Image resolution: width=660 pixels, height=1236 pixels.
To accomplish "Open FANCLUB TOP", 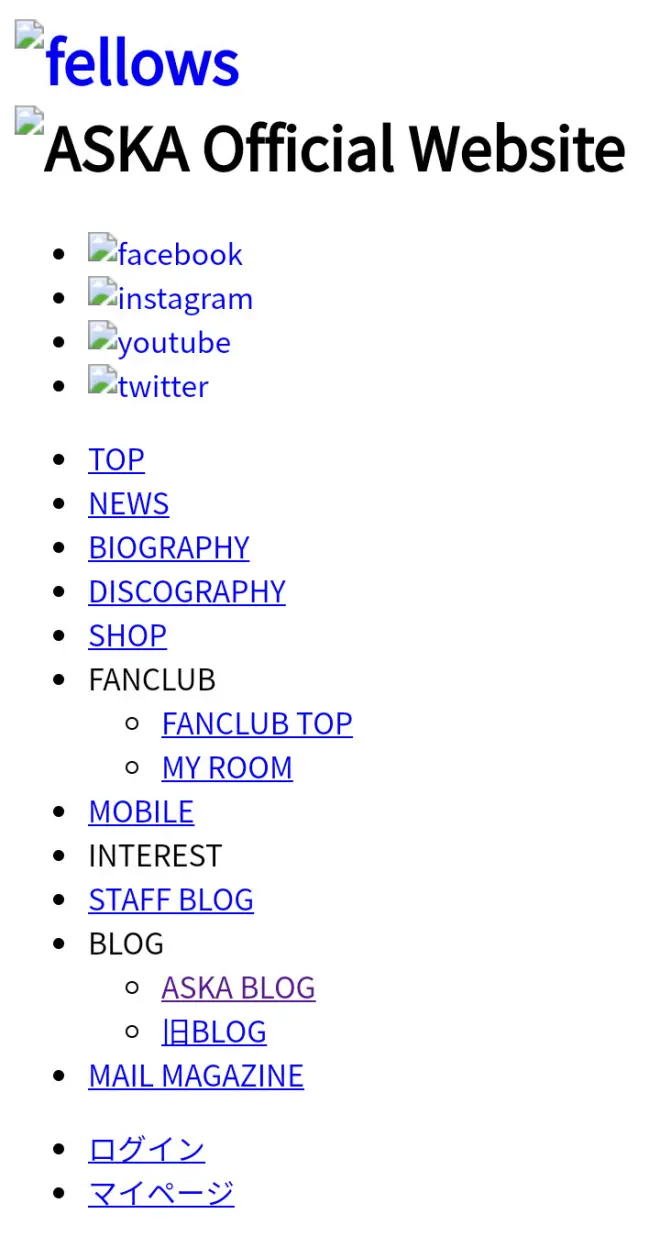I will (x=257, y=724).
